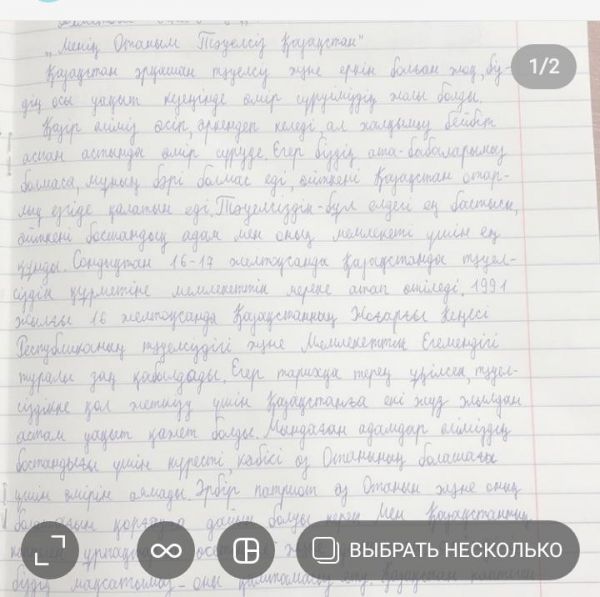Open the Layout collage icon
Viewport: 600px width, 597px height.
245,550
